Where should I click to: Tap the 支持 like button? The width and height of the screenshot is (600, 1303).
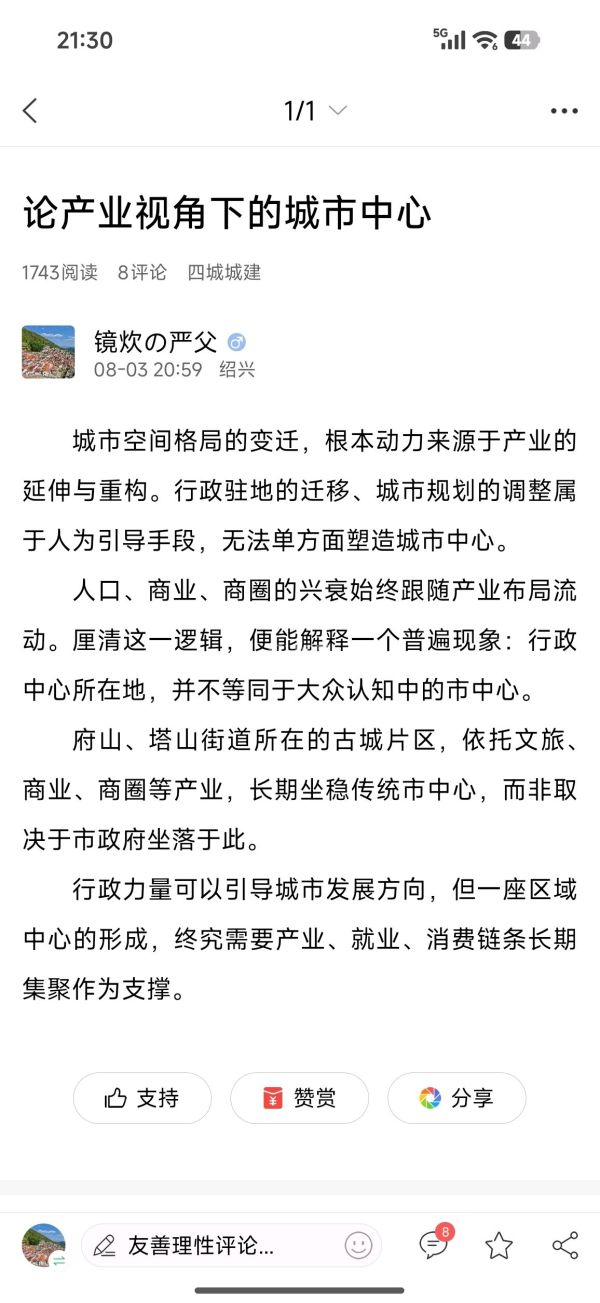(x=142, y=1098)
